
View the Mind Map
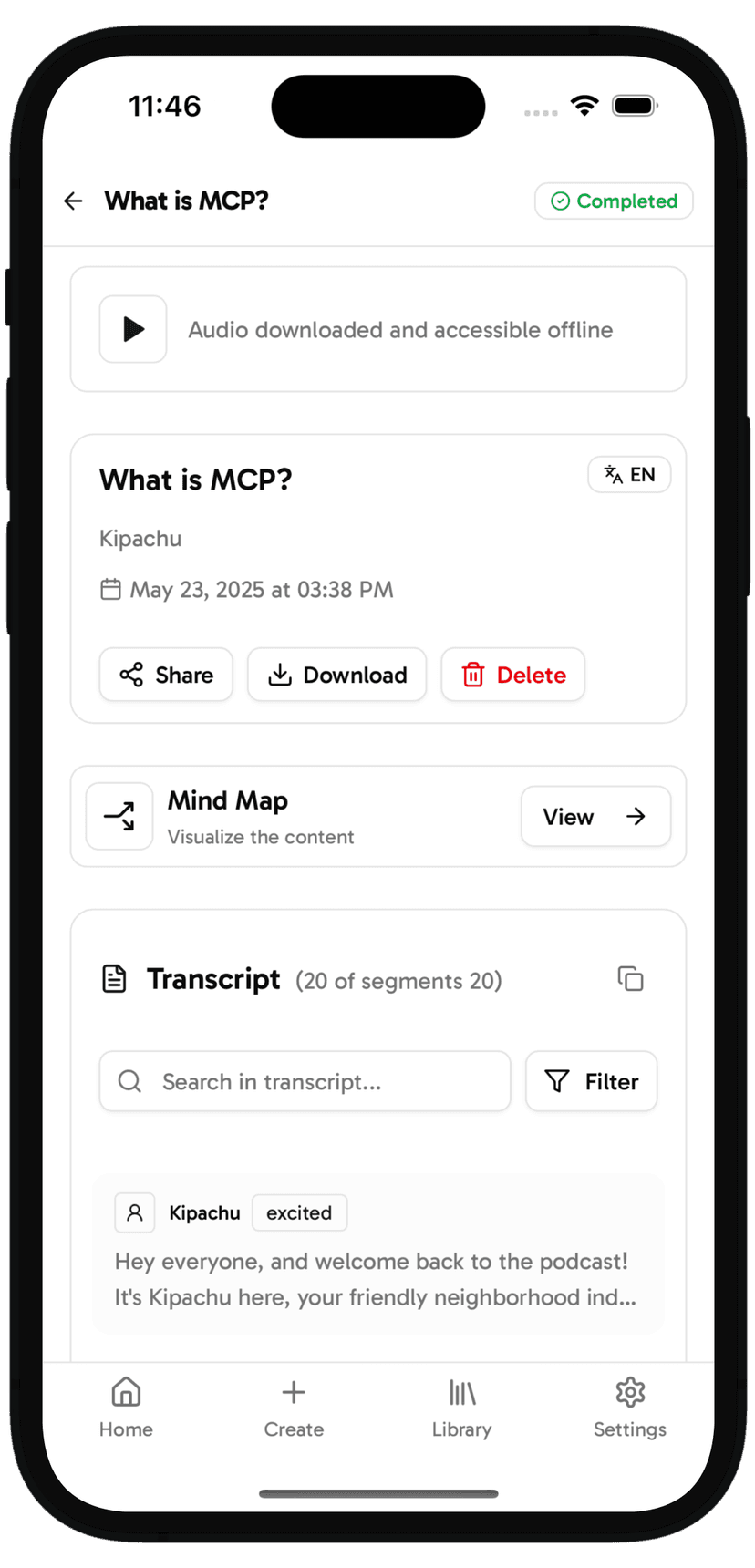point(595,817)
